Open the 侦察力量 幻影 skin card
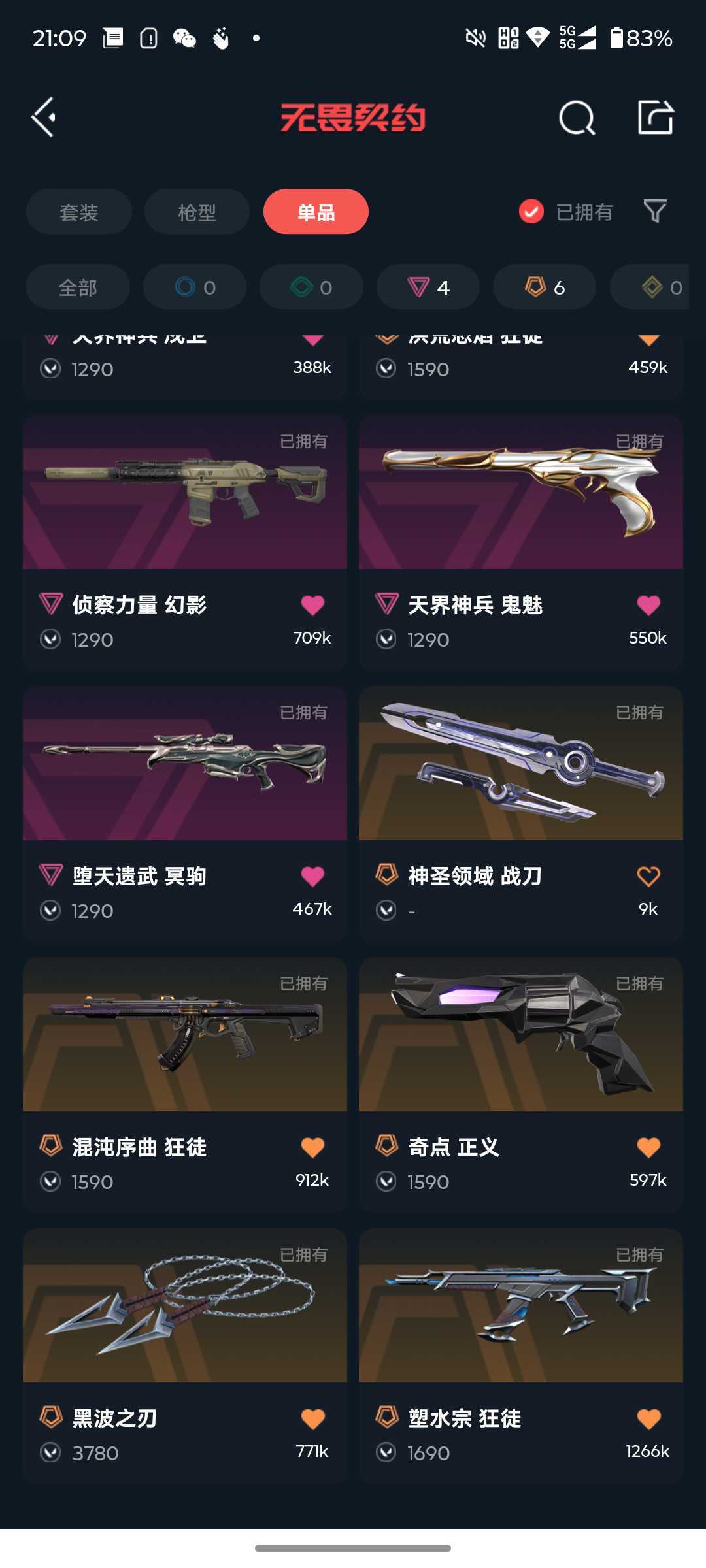This screenshot has height=1568, width=706. point(185,542)
